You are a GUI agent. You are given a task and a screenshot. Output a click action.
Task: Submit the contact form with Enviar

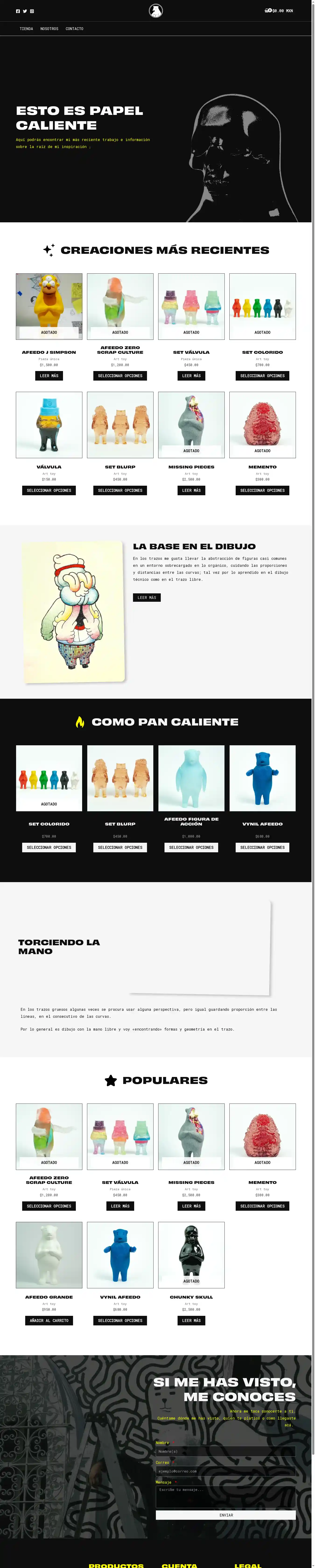pos(225,1515)
